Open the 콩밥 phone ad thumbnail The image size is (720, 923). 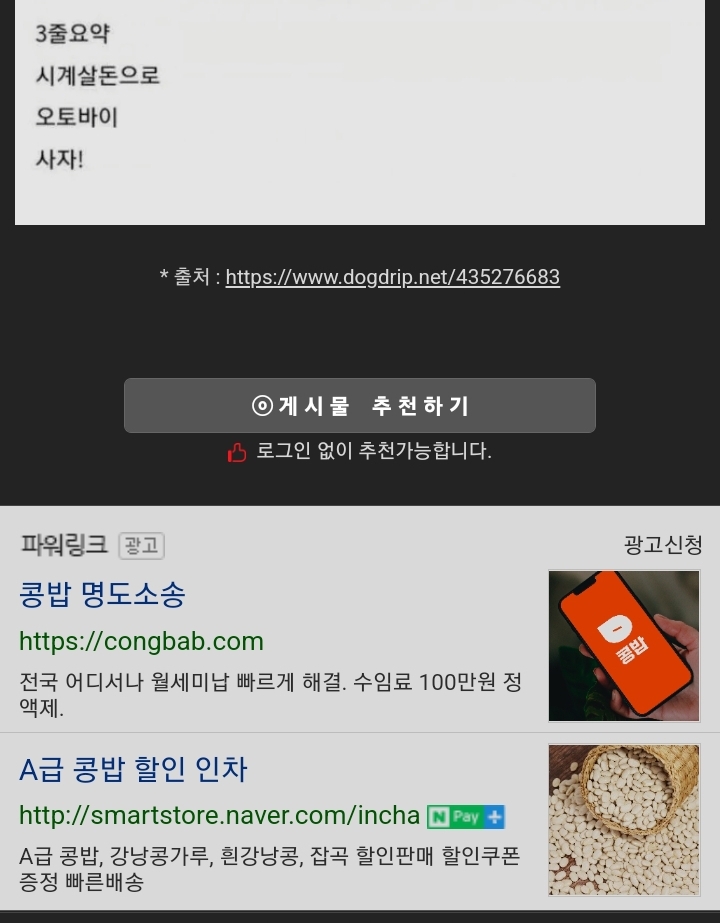623,646
